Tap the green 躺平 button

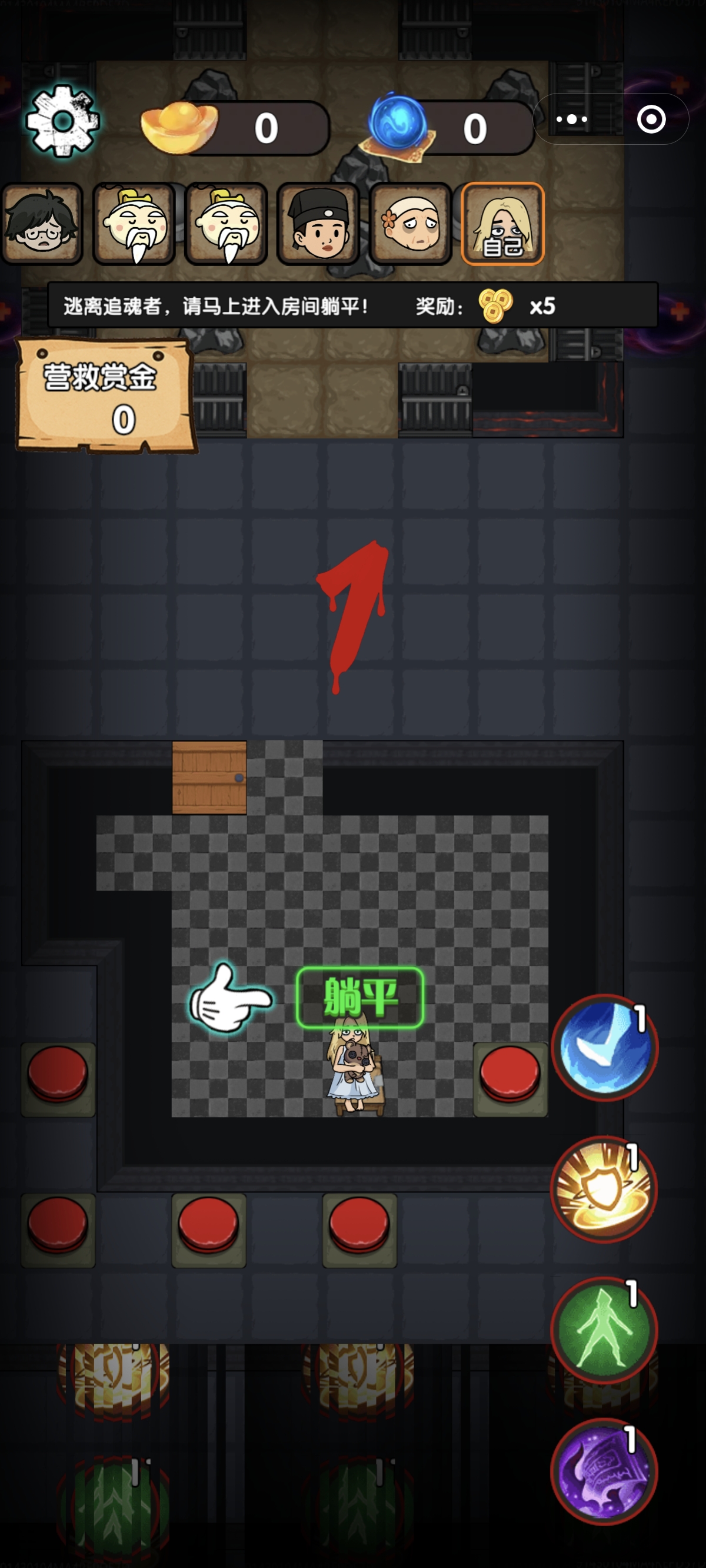359,998
